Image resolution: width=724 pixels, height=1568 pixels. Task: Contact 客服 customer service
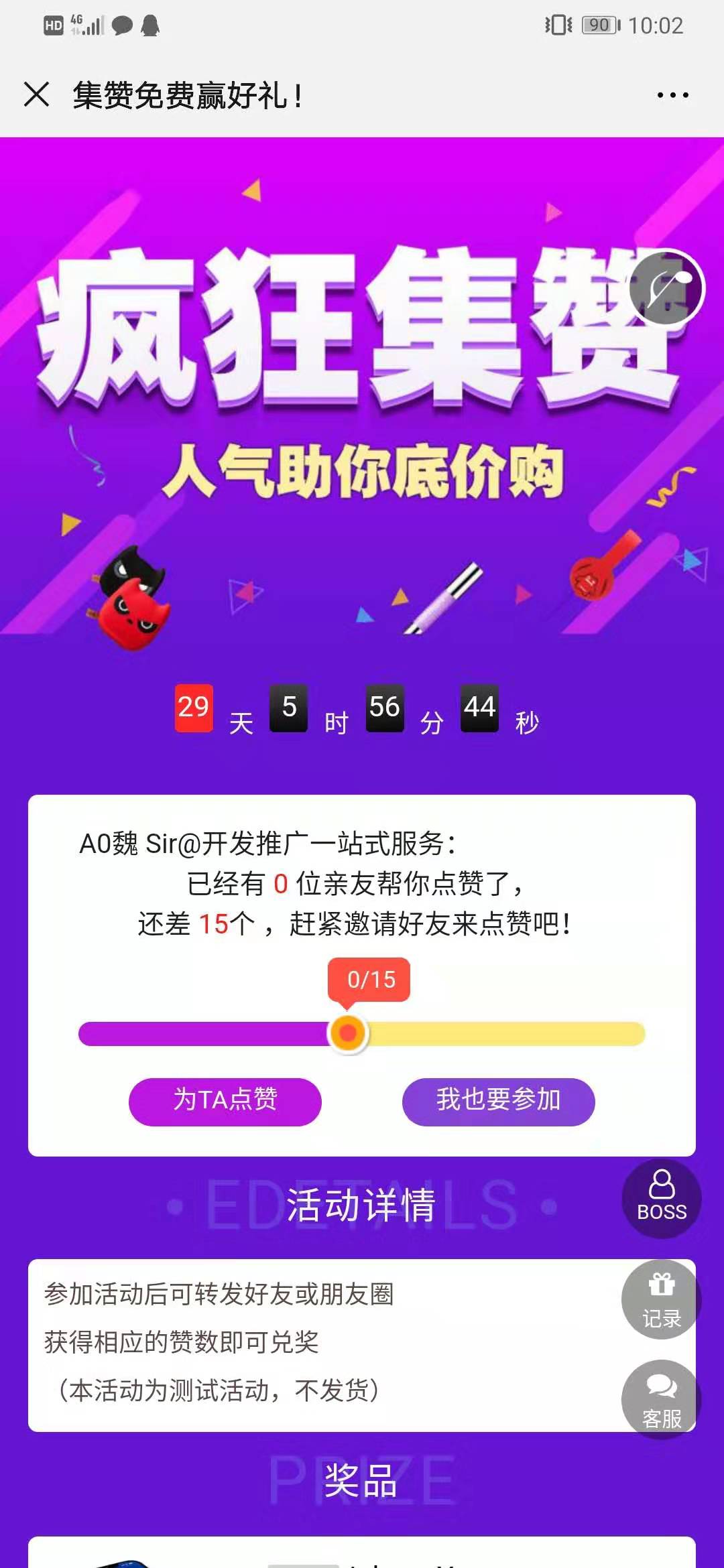tap(661, 1399)
